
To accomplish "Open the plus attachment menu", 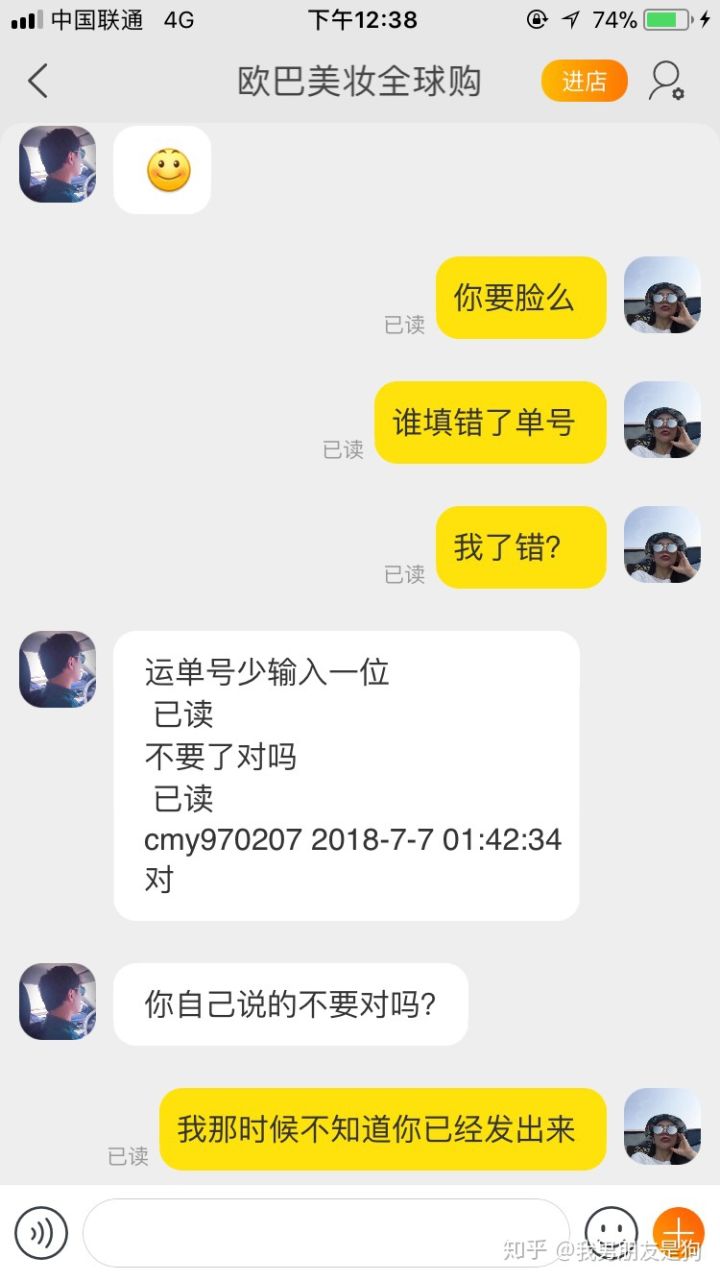I will 678,1230.
